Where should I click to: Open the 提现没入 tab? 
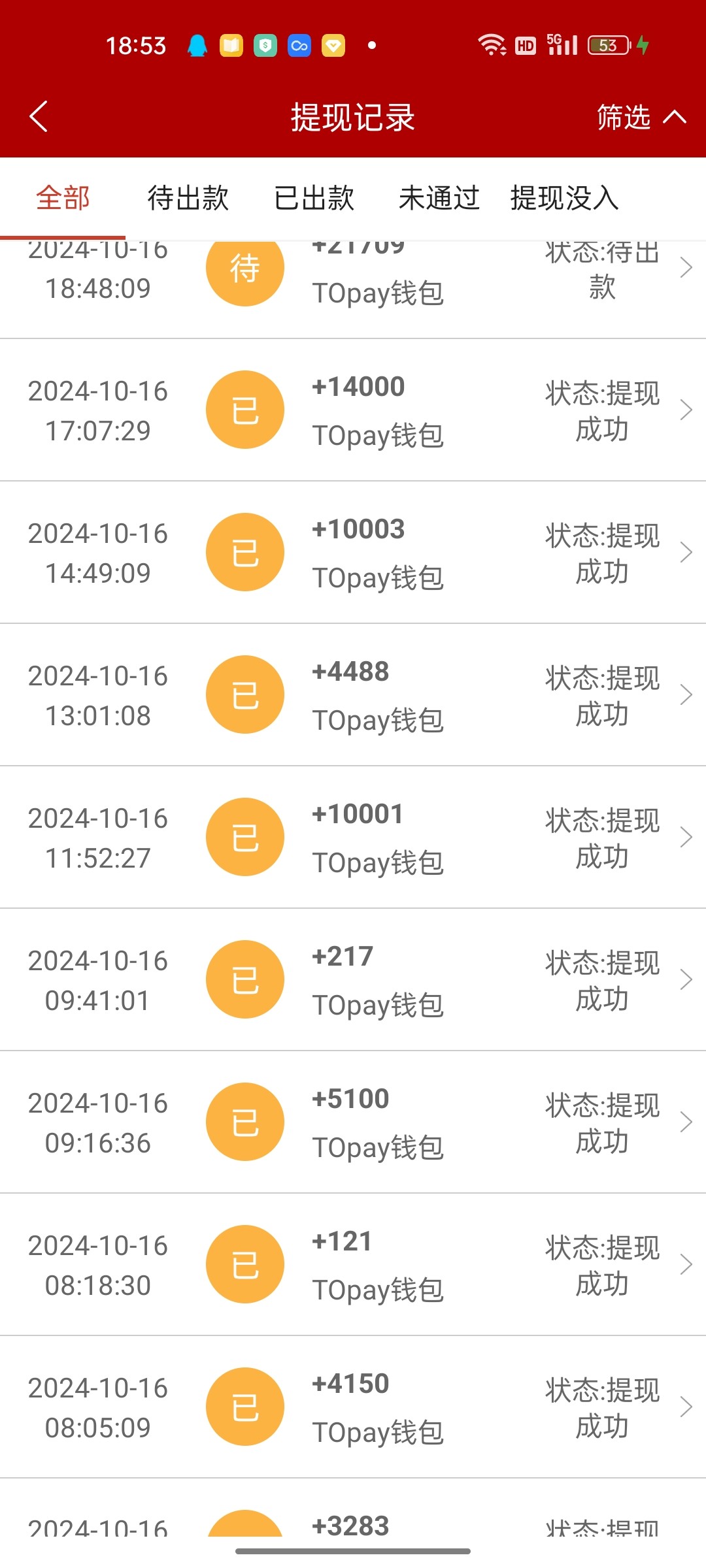point(565,197)
